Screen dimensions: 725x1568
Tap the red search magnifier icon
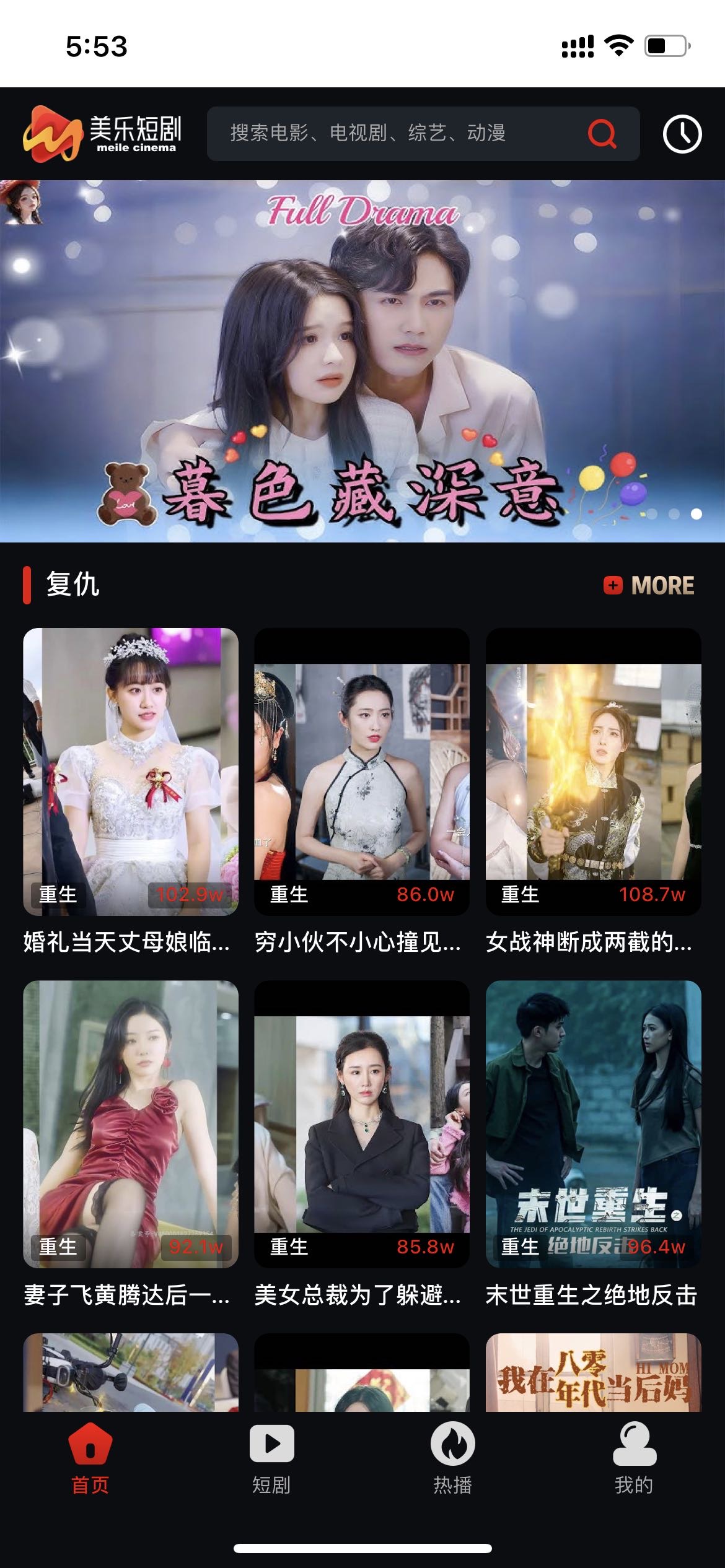pos(602,133)
